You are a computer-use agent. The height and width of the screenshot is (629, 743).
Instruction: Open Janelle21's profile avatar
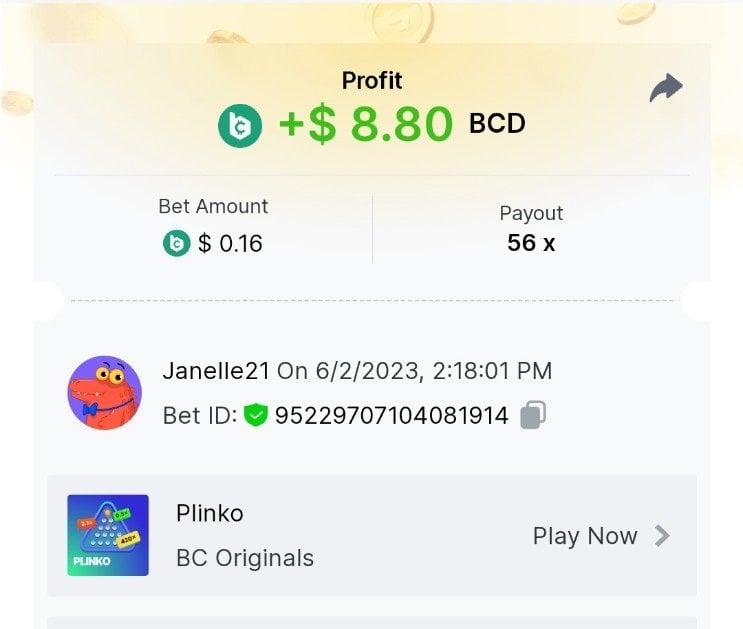point(104,393)
